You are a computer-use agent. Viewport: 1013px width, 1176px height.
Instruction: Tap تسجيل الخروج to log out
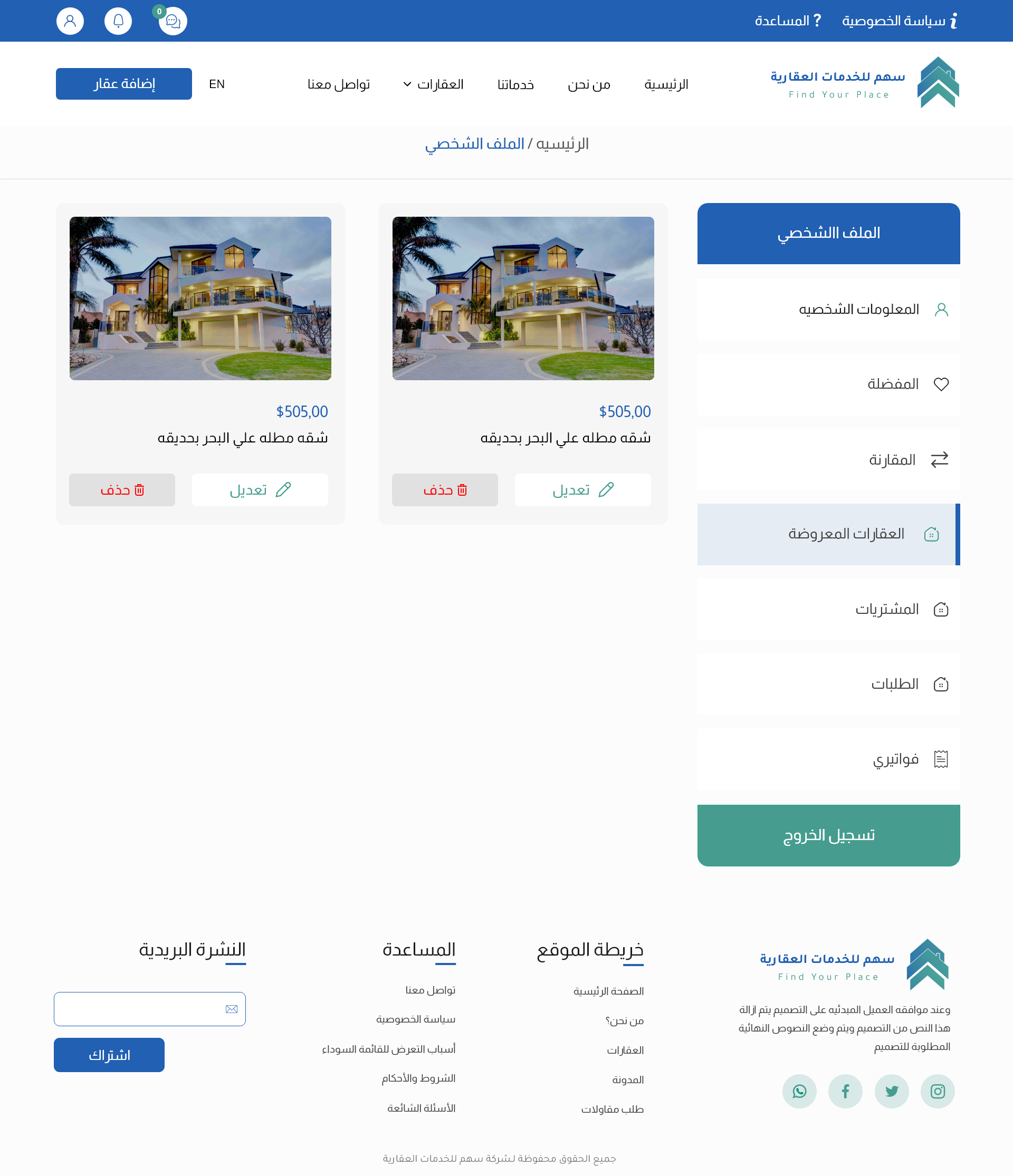tap(828, 835)
